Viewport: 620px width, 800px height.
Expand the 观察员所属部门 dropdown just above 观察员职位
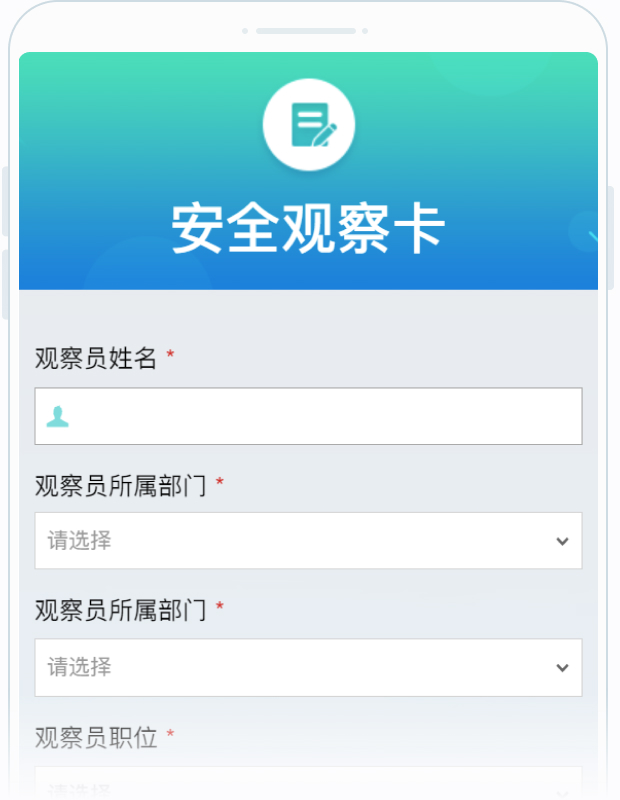click(308, 667)
